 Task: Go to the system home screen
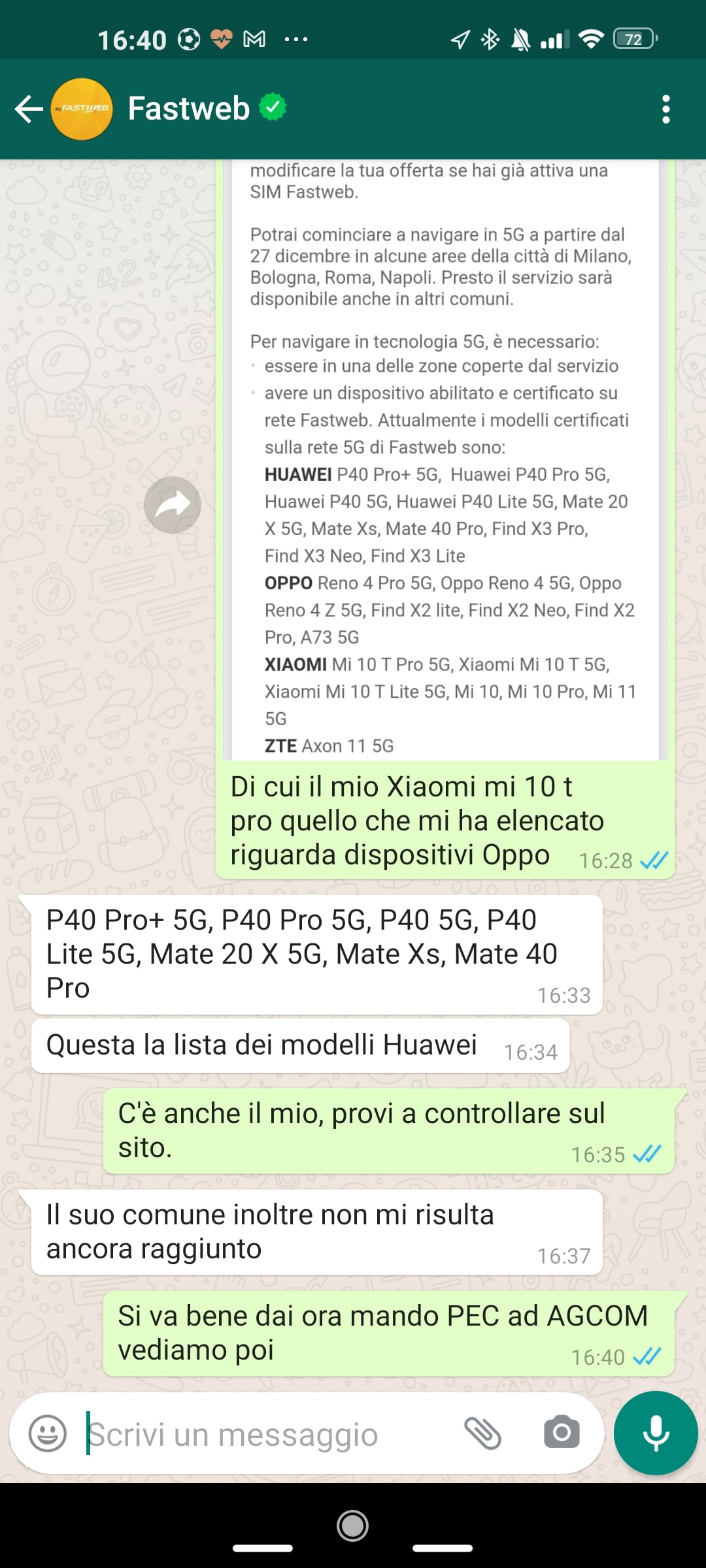coord(352,1526)
